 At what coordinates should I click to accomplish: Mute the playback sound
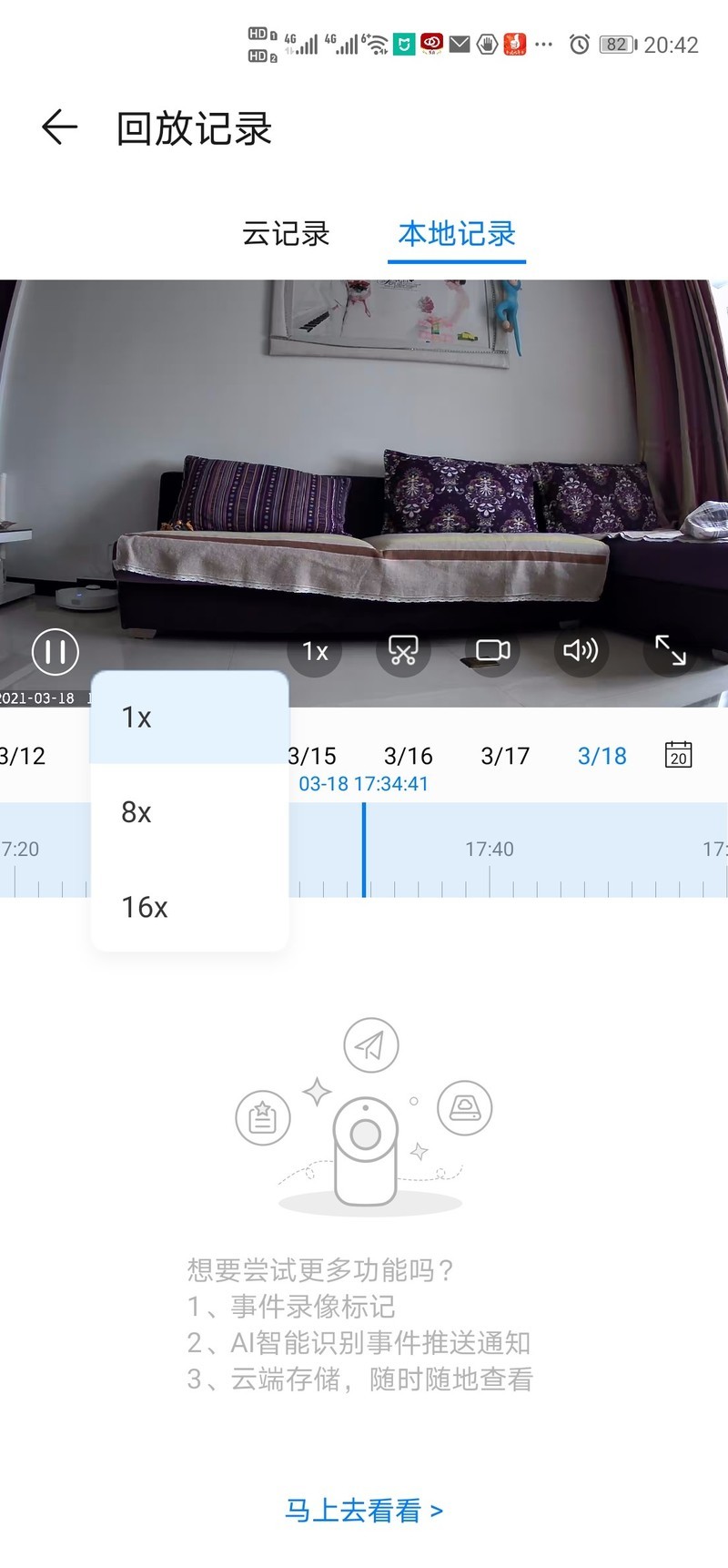tap(580, 651)
